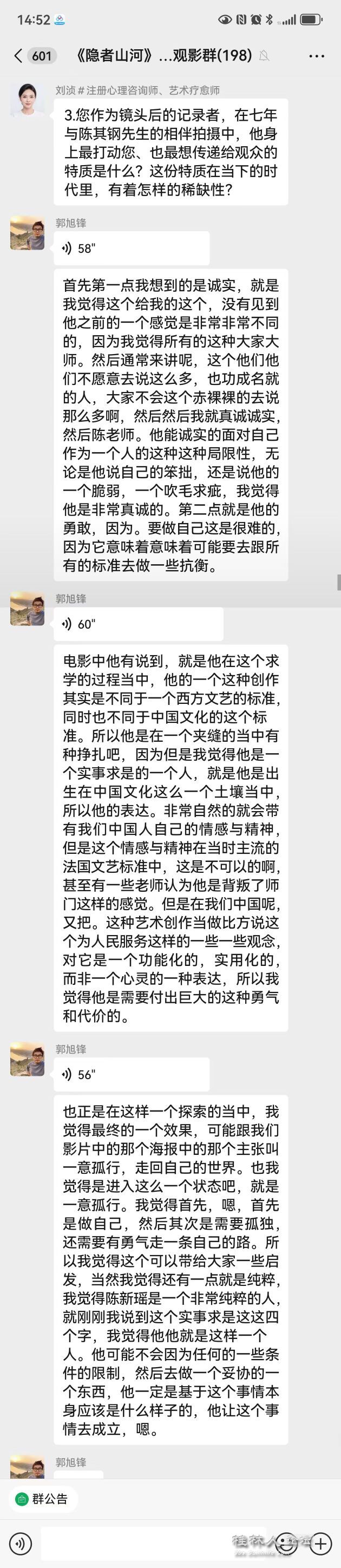This screenshot has width=341, height=1568.
Task: Open the emoji picker
Action: tap(287, 1543)
